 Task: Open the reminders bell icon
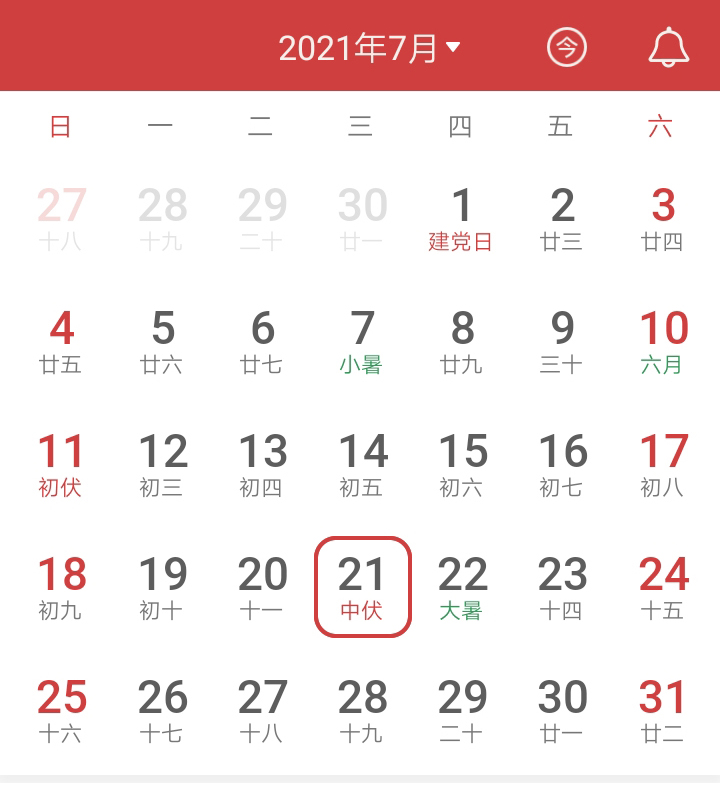pyautogui.click(x=668, y=47)
